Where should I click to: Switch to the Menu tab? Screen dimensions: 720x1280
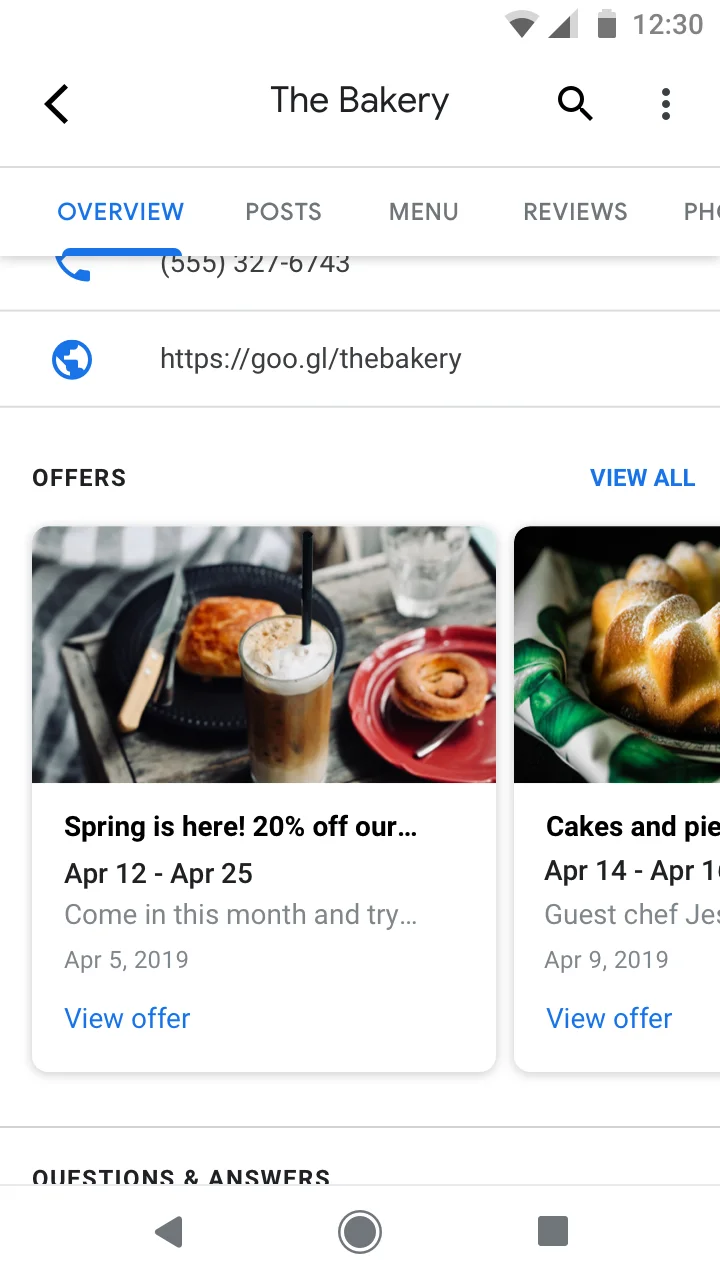tap(424, 212)
